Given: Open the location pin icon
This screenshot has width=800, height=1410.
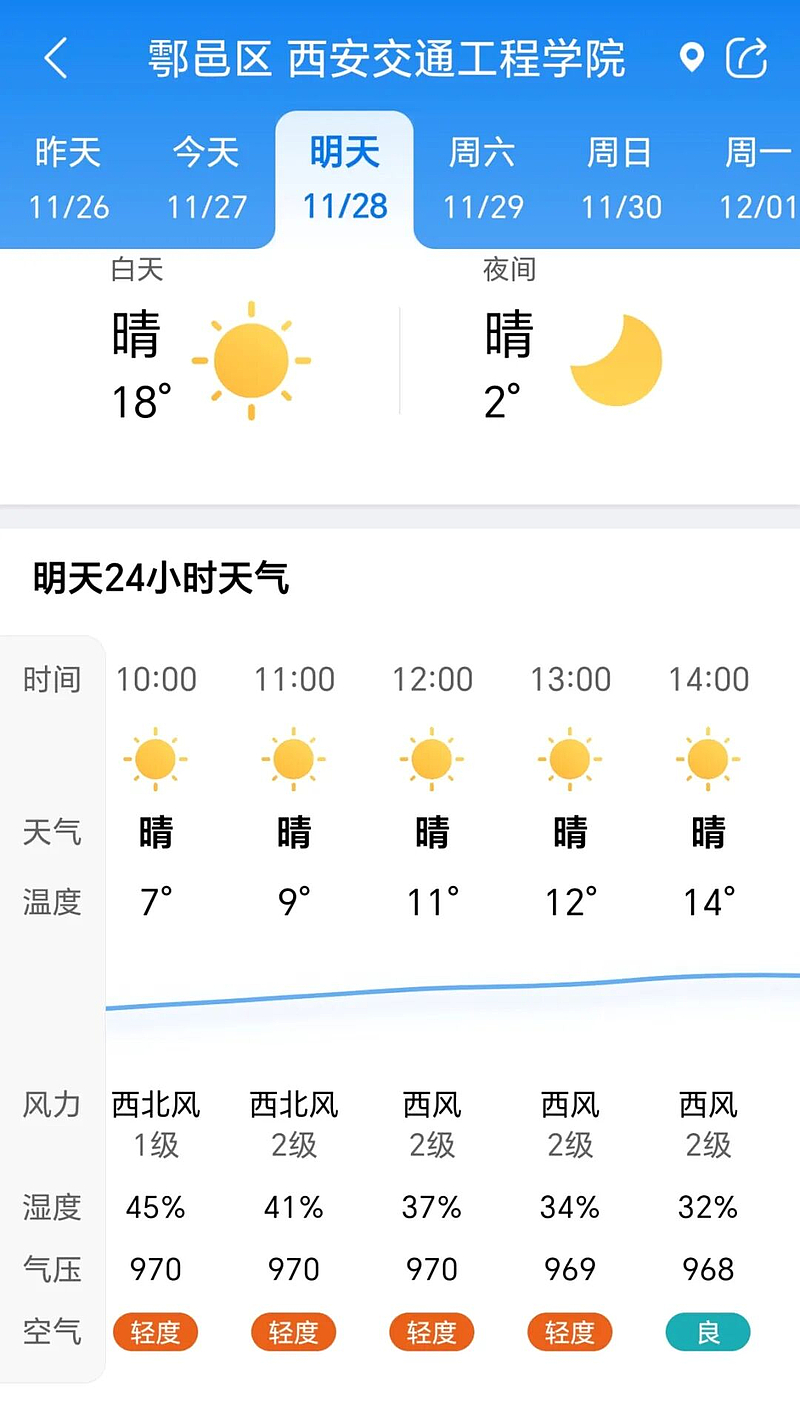Looking at the screenshot, I should [x=691, y=58].
